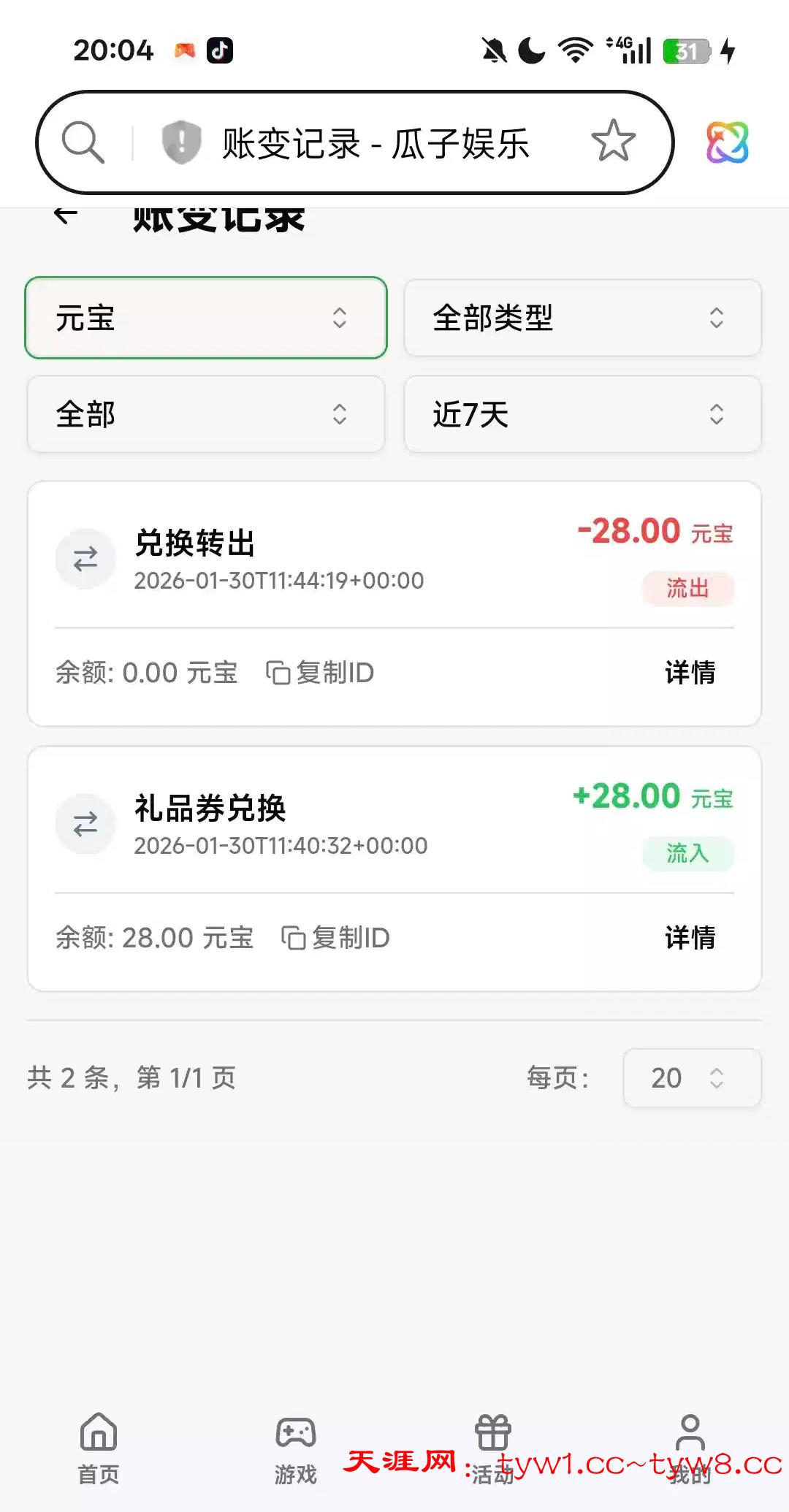Image resolution: width=789 pixels, height=1512 pixels.
Task: Open the colorful browser assistant icon
Action: (727, 142)
